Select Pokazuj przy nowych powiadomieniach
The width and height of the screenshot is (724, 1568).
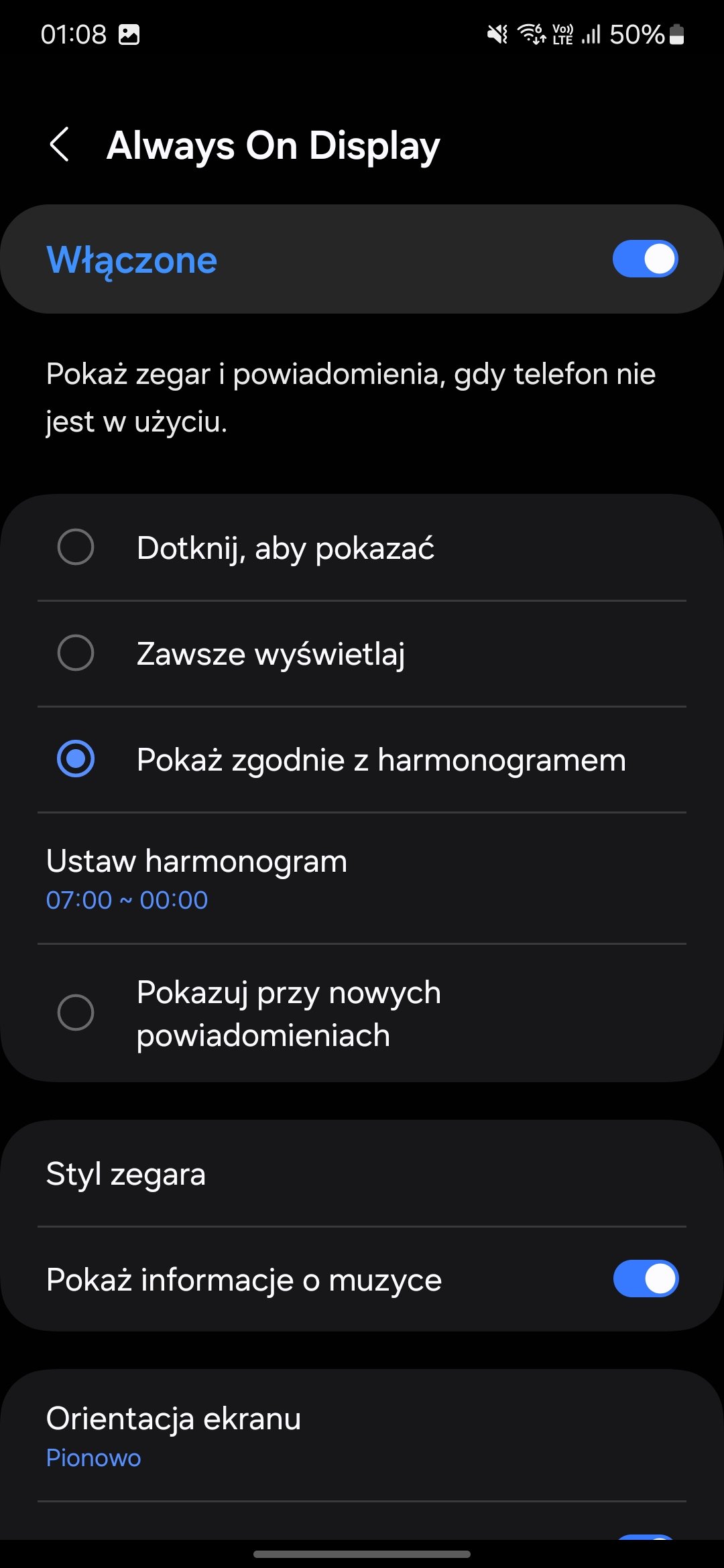click(362, 1012)
